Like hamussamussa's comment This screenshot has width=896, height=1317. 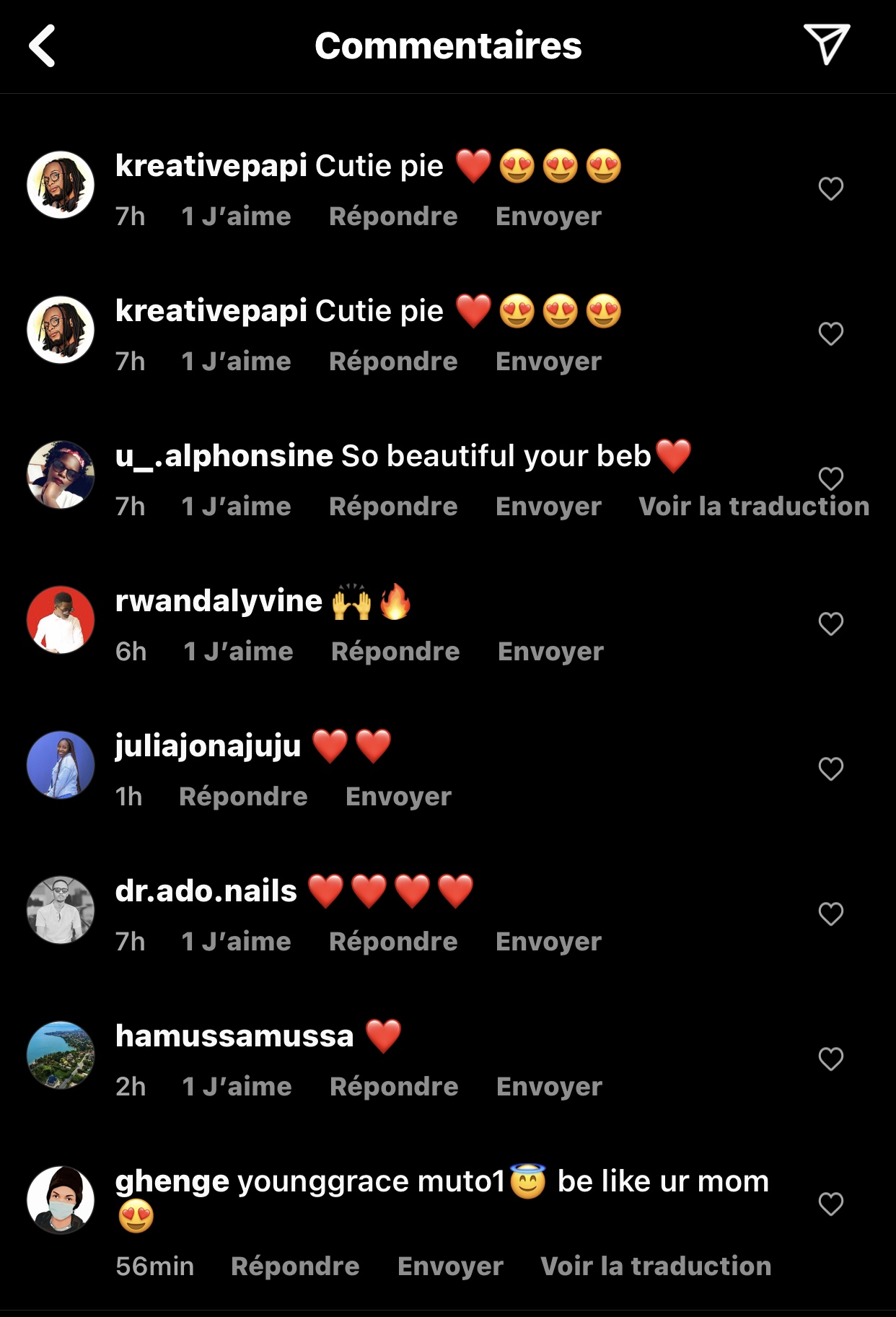pyautogui.click(x=830, y=1059)
